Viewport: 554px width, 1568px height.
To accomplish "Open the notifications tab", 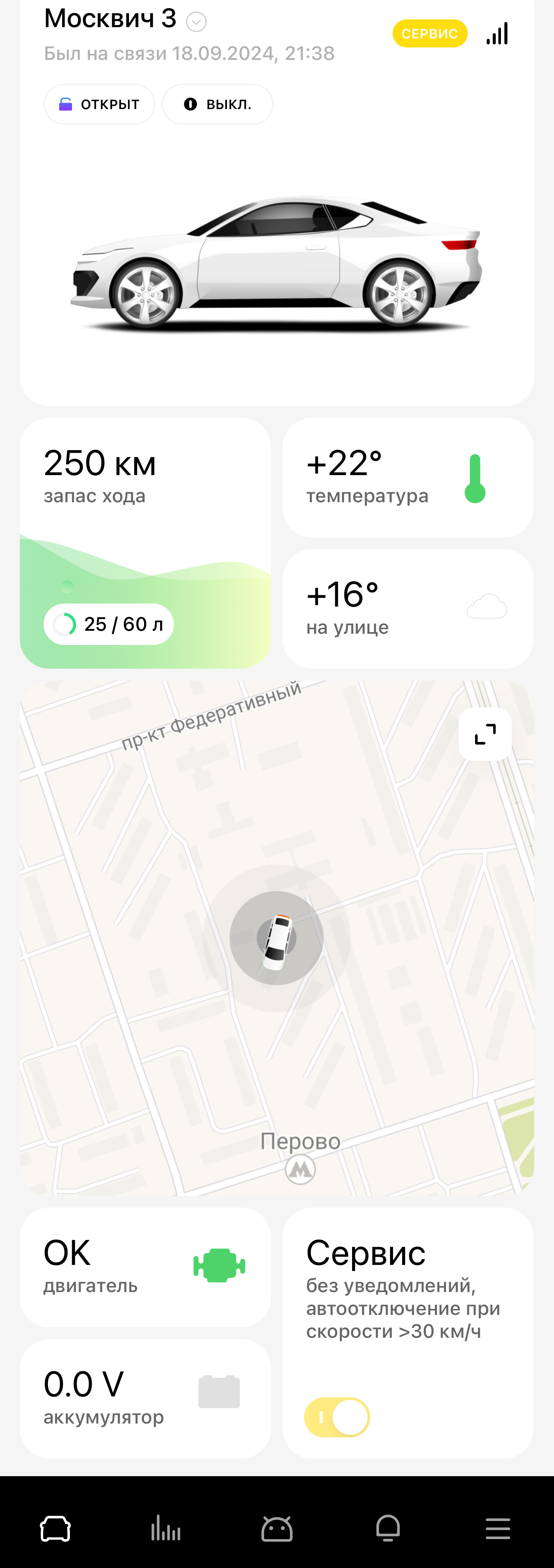I will tap(387, 1528).
